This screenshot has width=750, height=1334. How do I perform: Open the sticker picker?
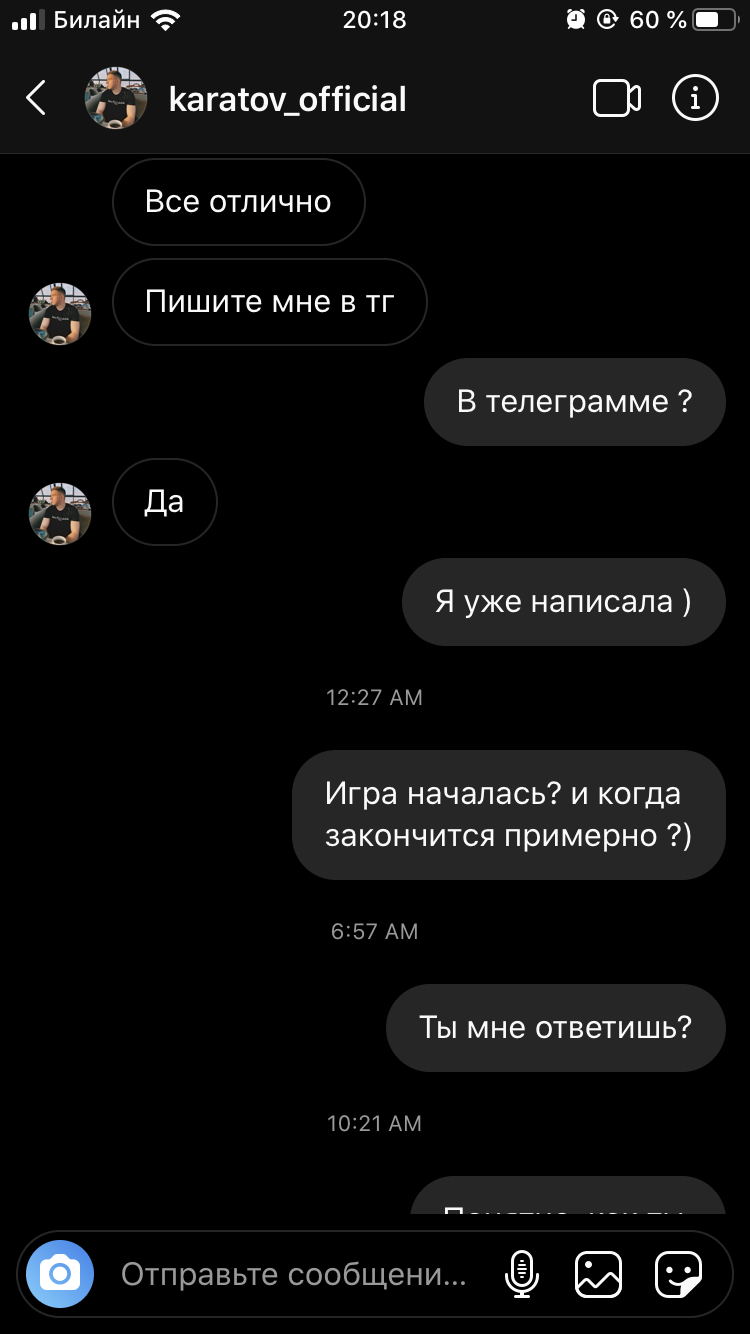tap(678, 1274)
